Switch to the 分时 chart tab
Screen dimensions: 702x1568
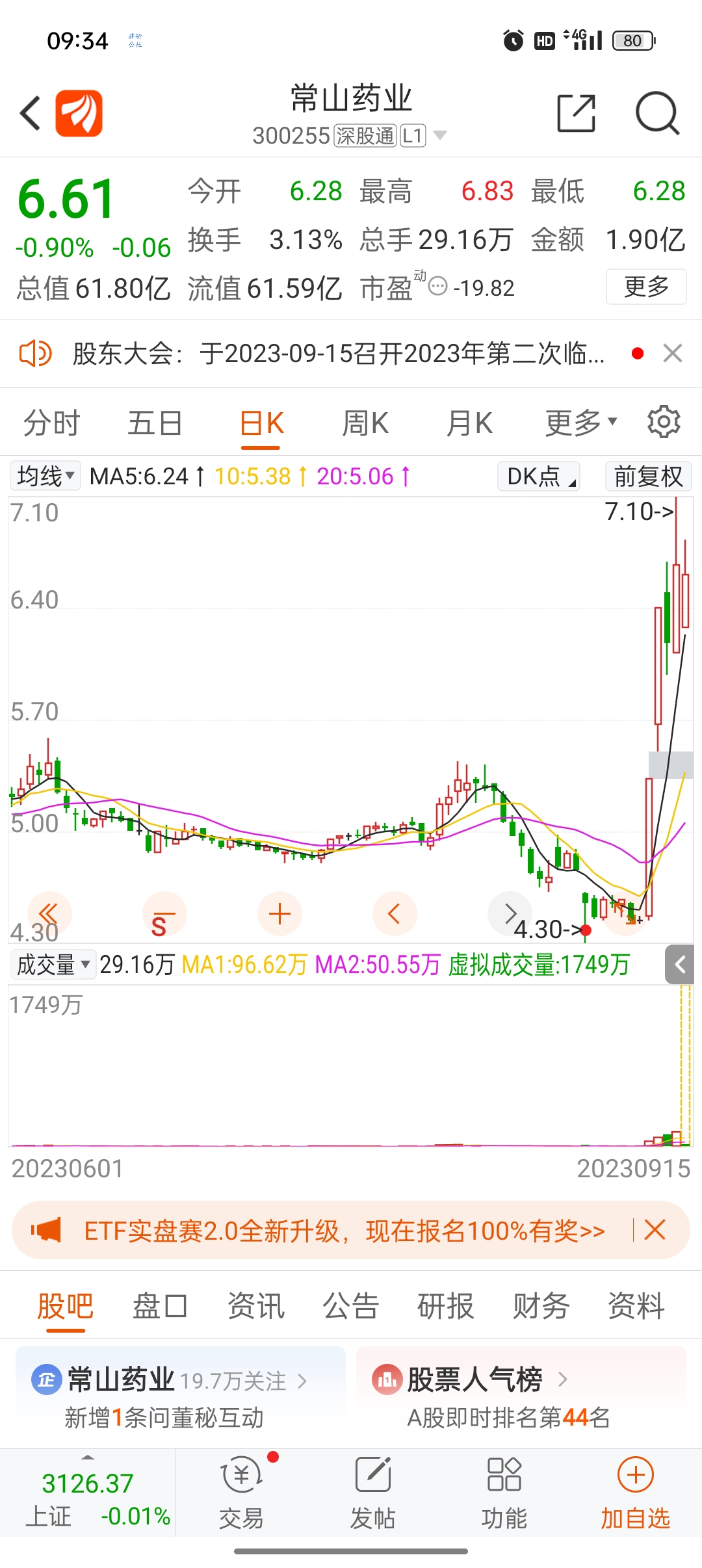coord(51,423)
